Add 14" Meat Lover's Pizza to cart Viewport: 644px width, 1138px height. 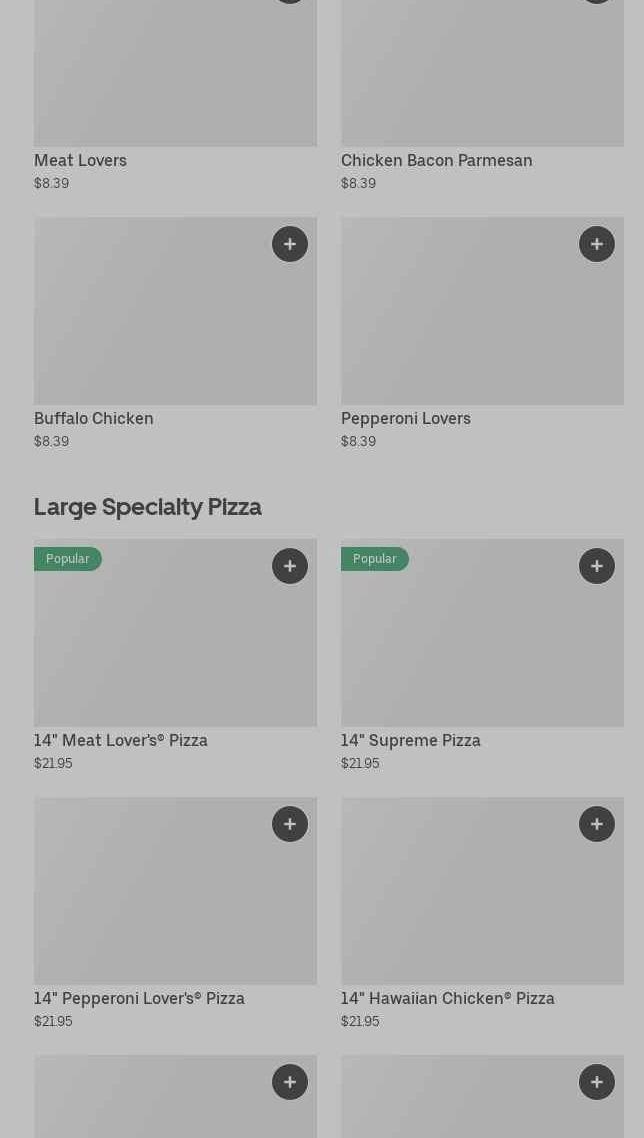(x=290, y=566)
